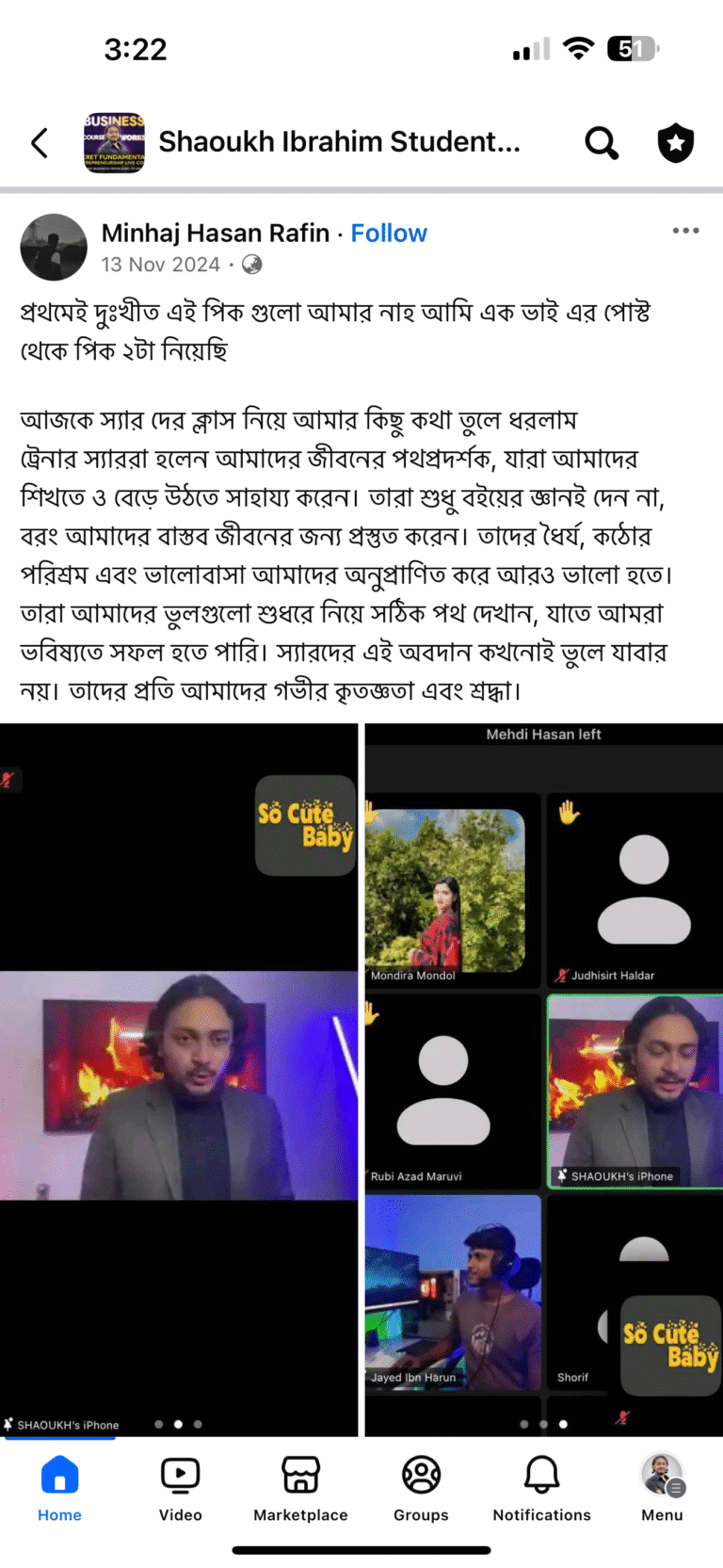This screenshot has height=1568, width=723.
Task: Open Minhaj Hasan Rafin's profile picture
Action: (x=54, y=247)
